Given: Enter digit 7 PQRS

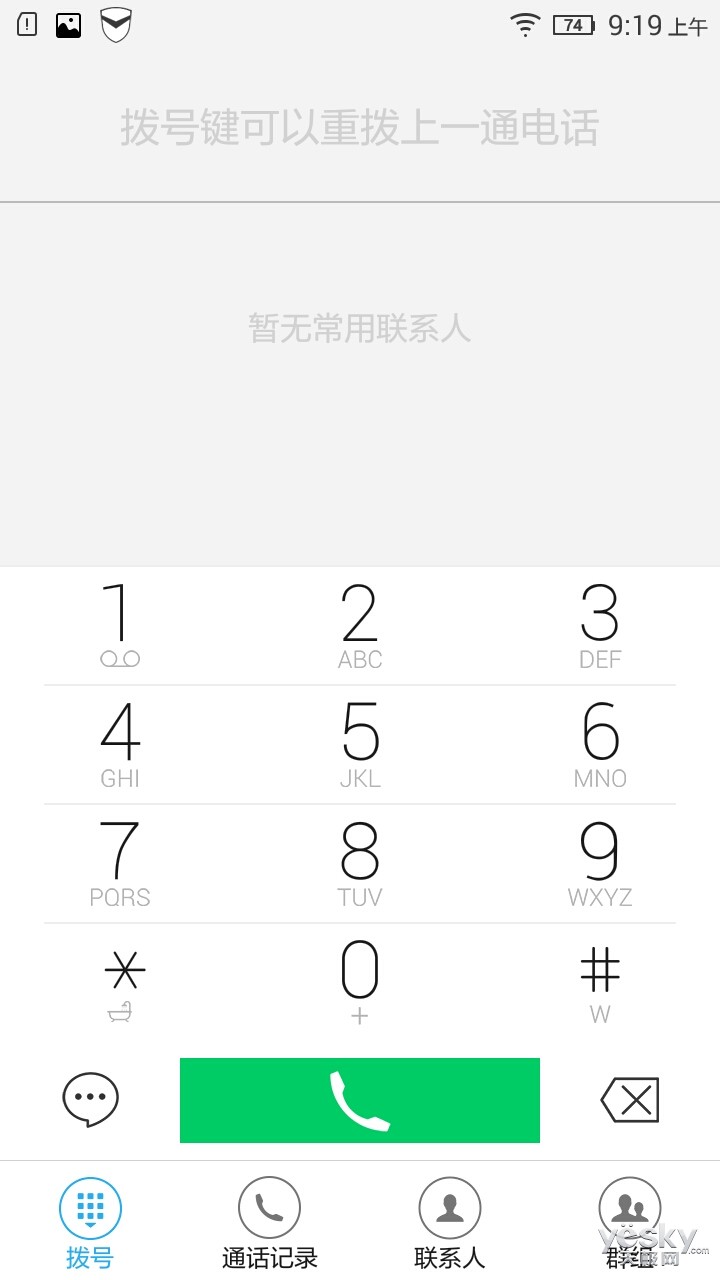Looking at the screenshot, I should click(x=120, y=864).
